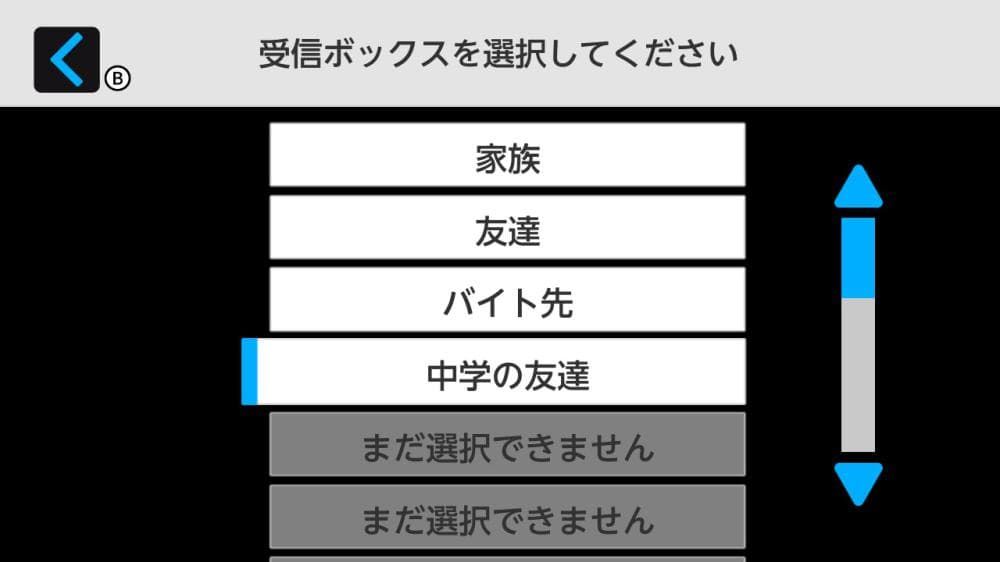Go back with the blue arrow button
Image resolution: width=1000 pixels, height=562 pixels.
(x=66, y=59)
